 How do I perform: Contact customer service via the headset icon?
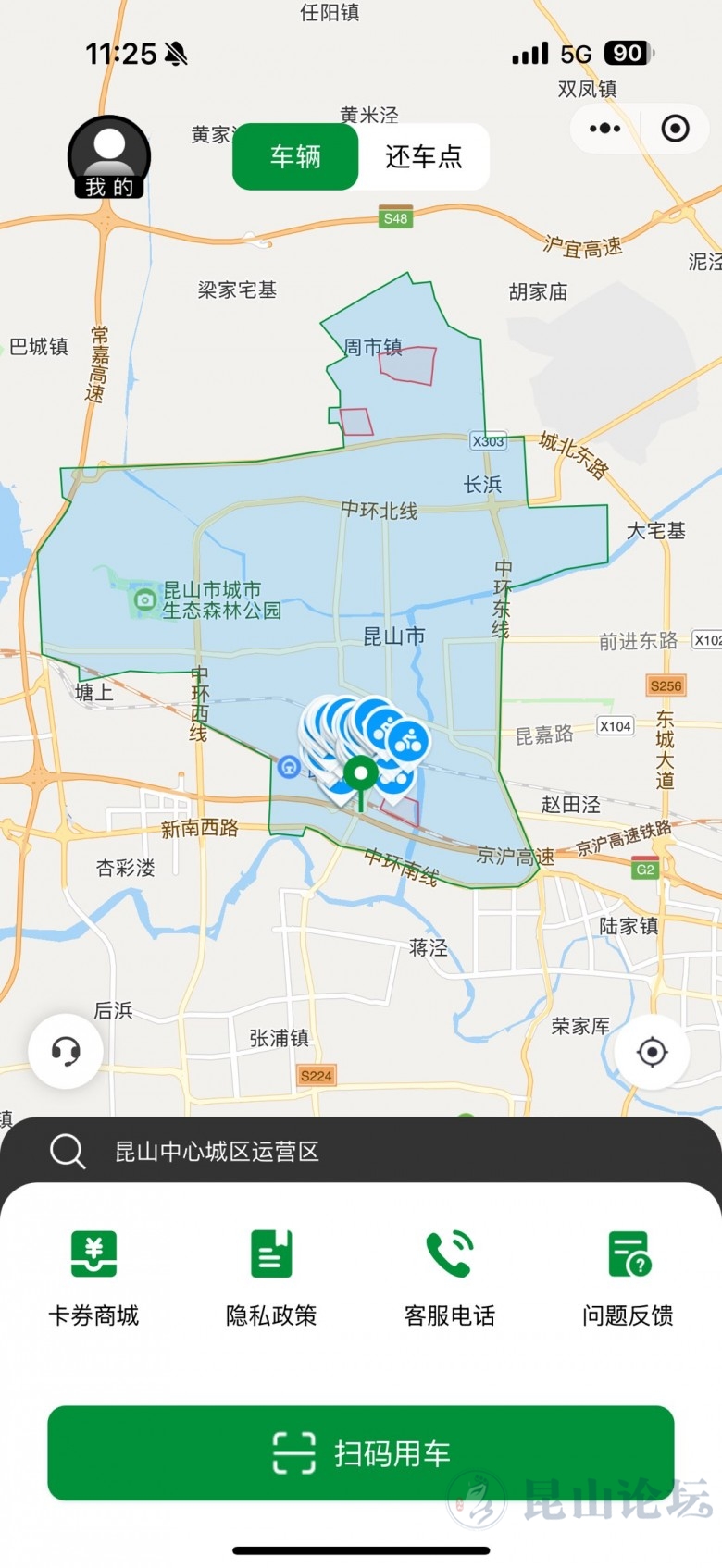tap(66, 1051)
